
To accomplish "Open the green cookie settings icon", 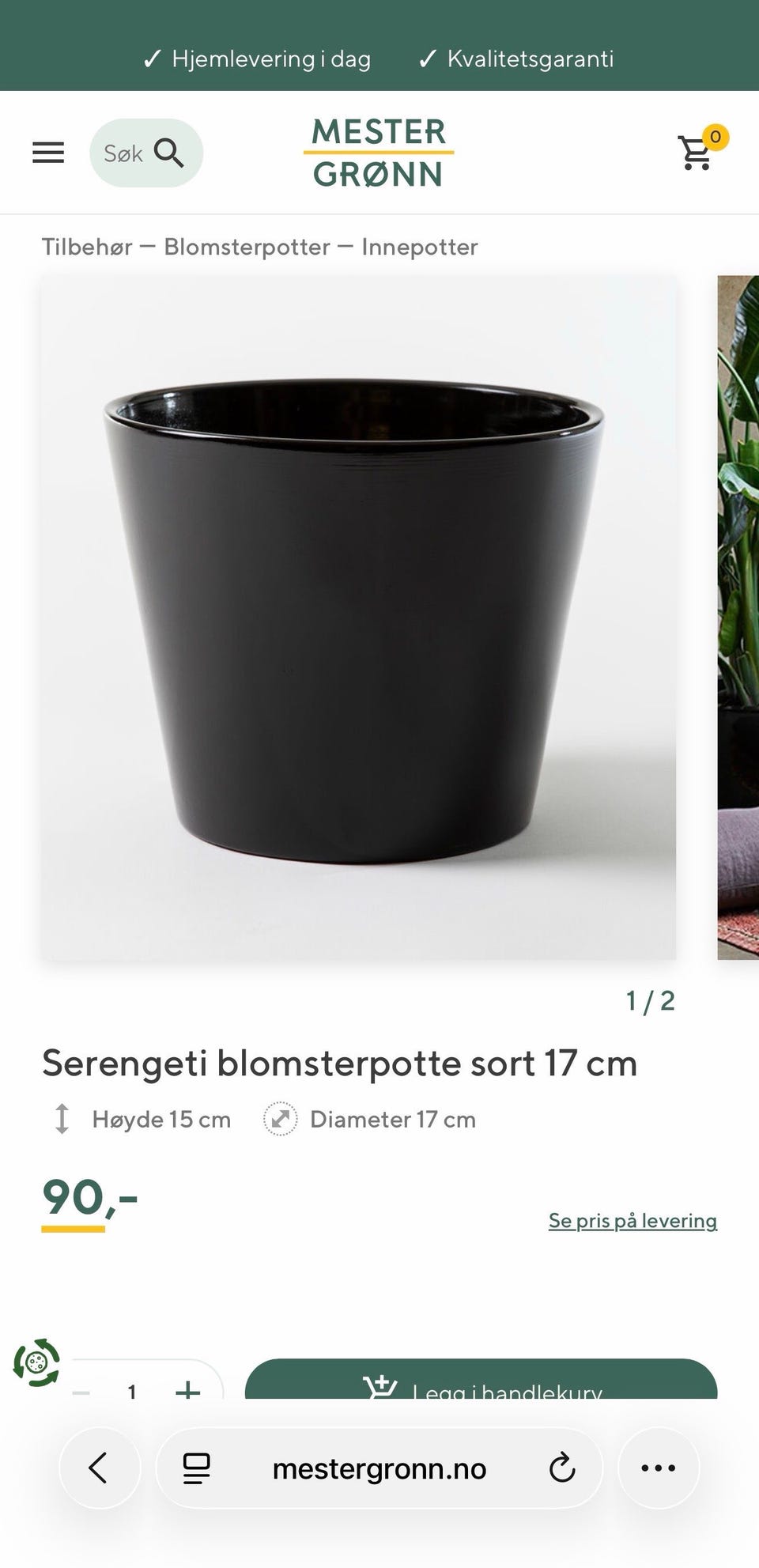I will click(36, 1362).
